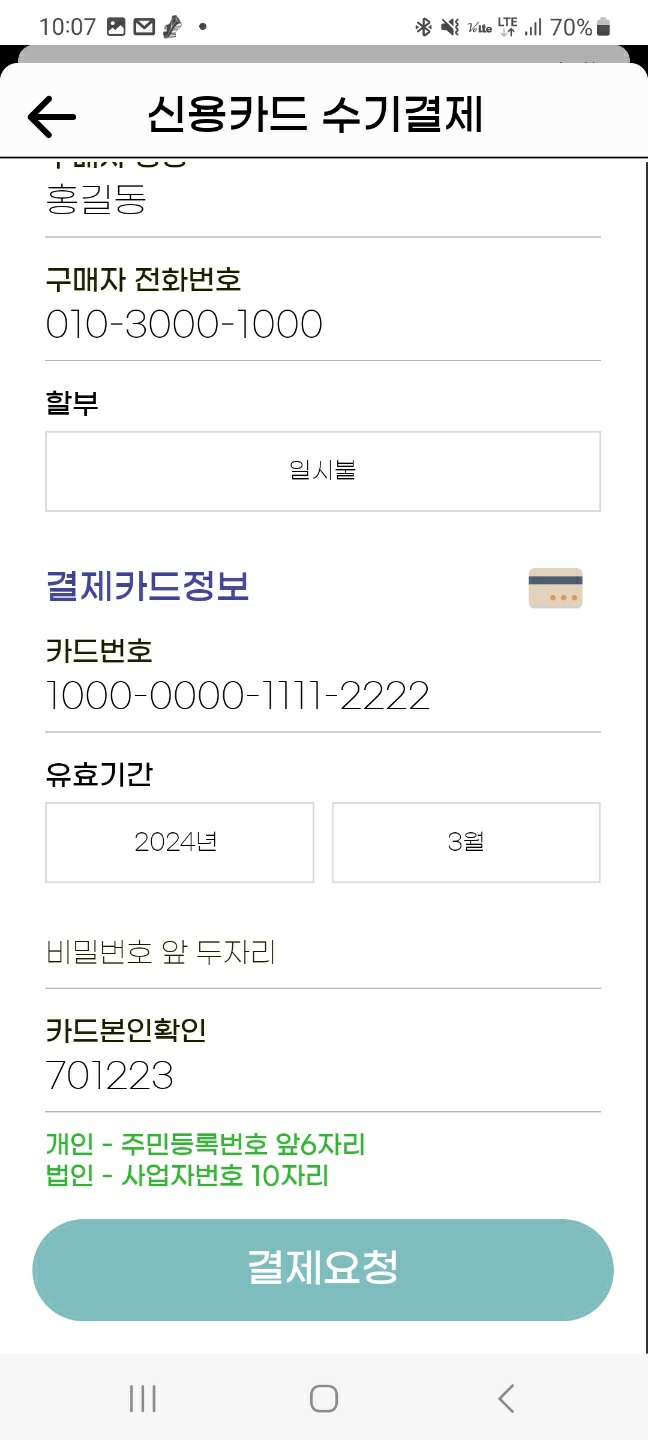Select the expiry year 2024년
The height and width of the screenshot is (1440, 648).
click(179, 842)
